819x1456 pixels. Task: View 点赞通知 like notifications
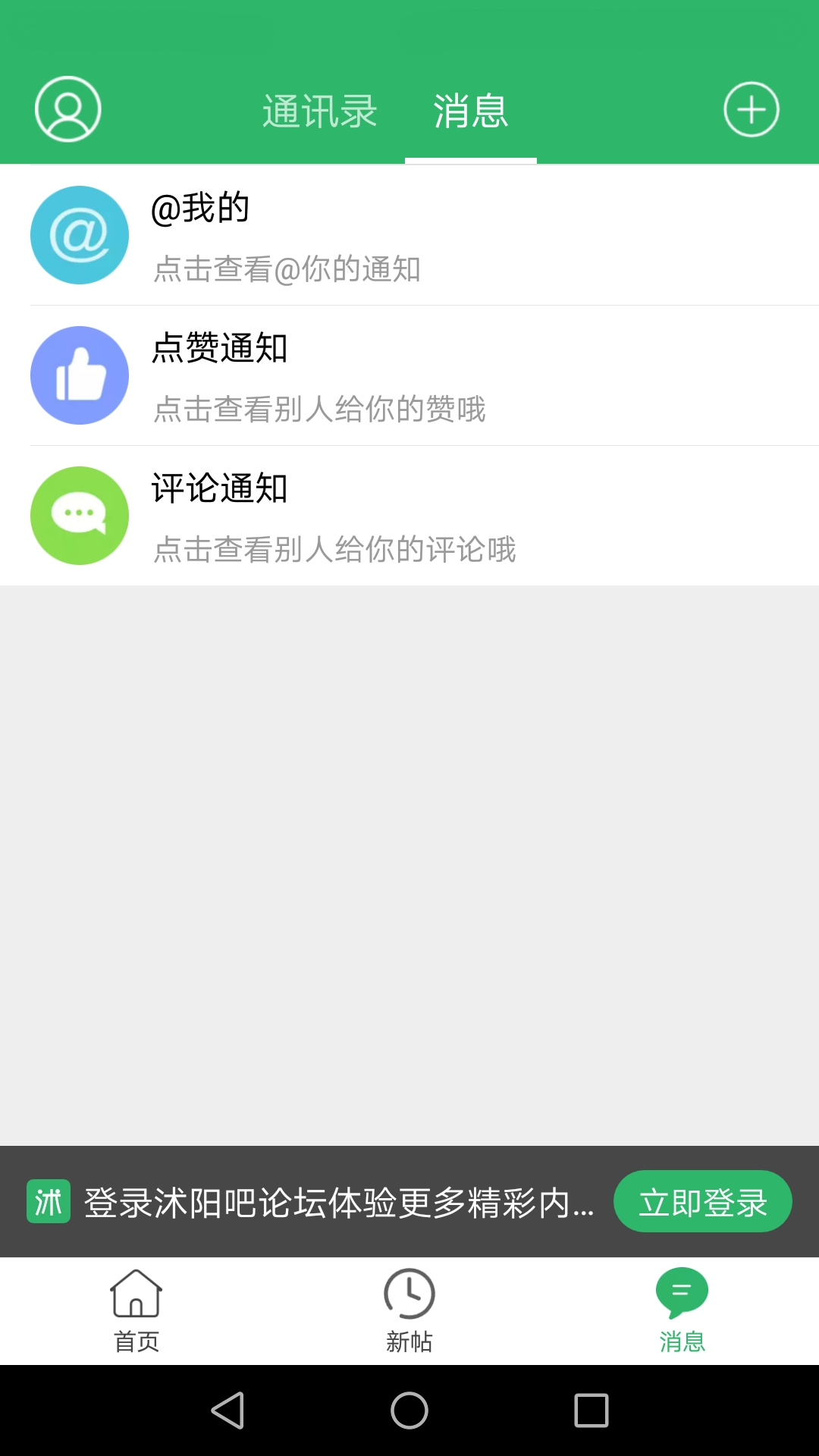point(409,375)
